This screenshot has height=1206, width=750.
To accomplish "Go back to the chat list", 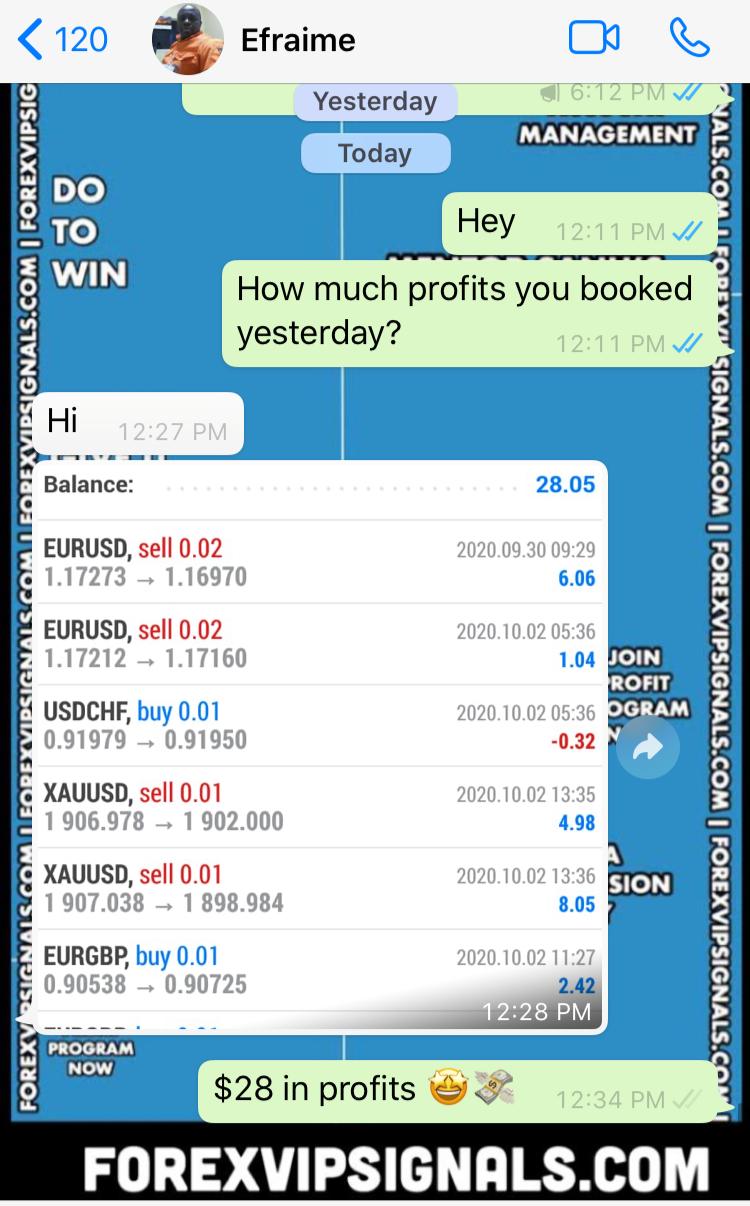I will 62,40.
